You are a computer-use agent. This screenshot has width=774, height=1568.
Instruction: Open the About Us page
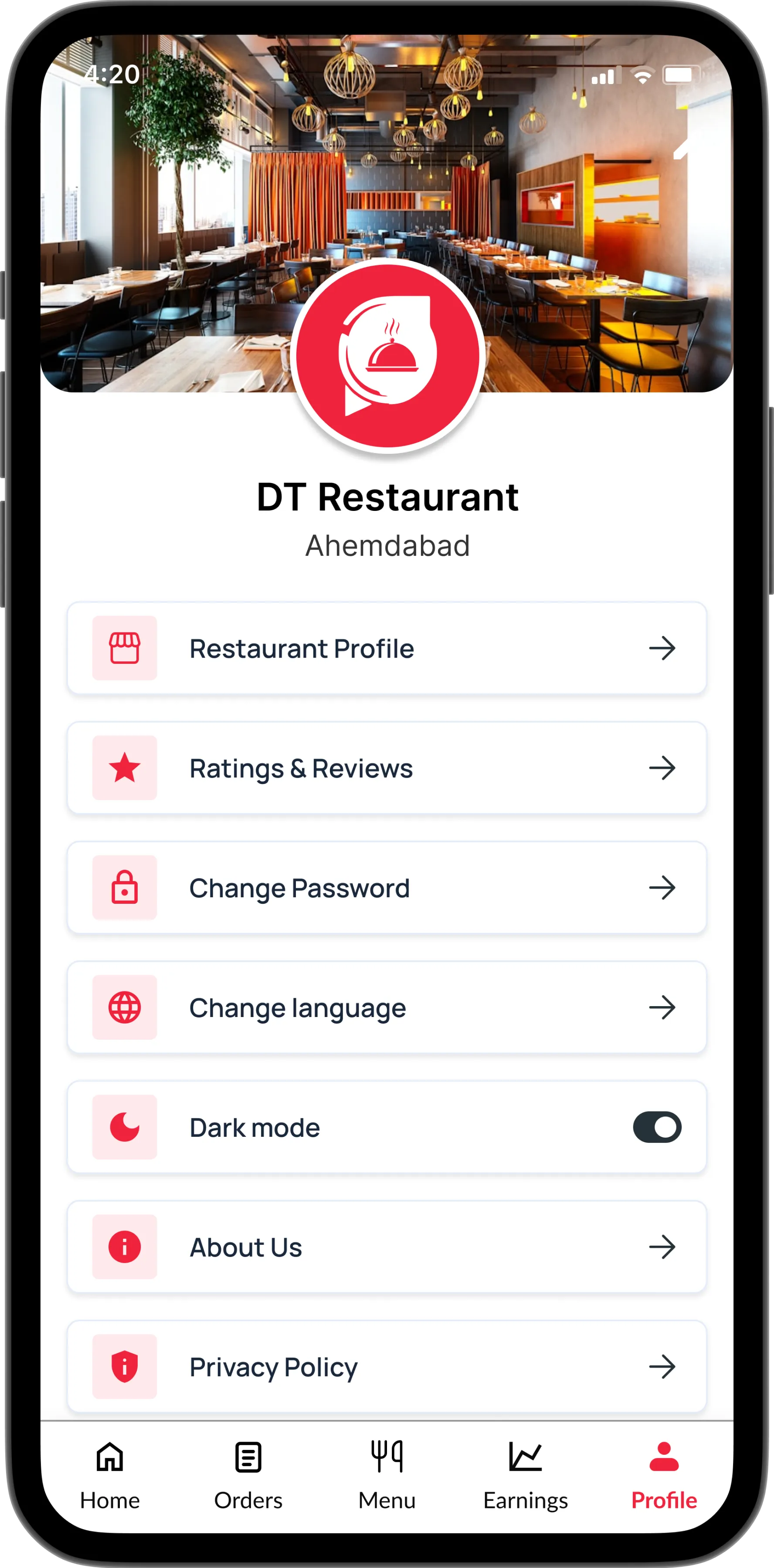(386, 1247)
